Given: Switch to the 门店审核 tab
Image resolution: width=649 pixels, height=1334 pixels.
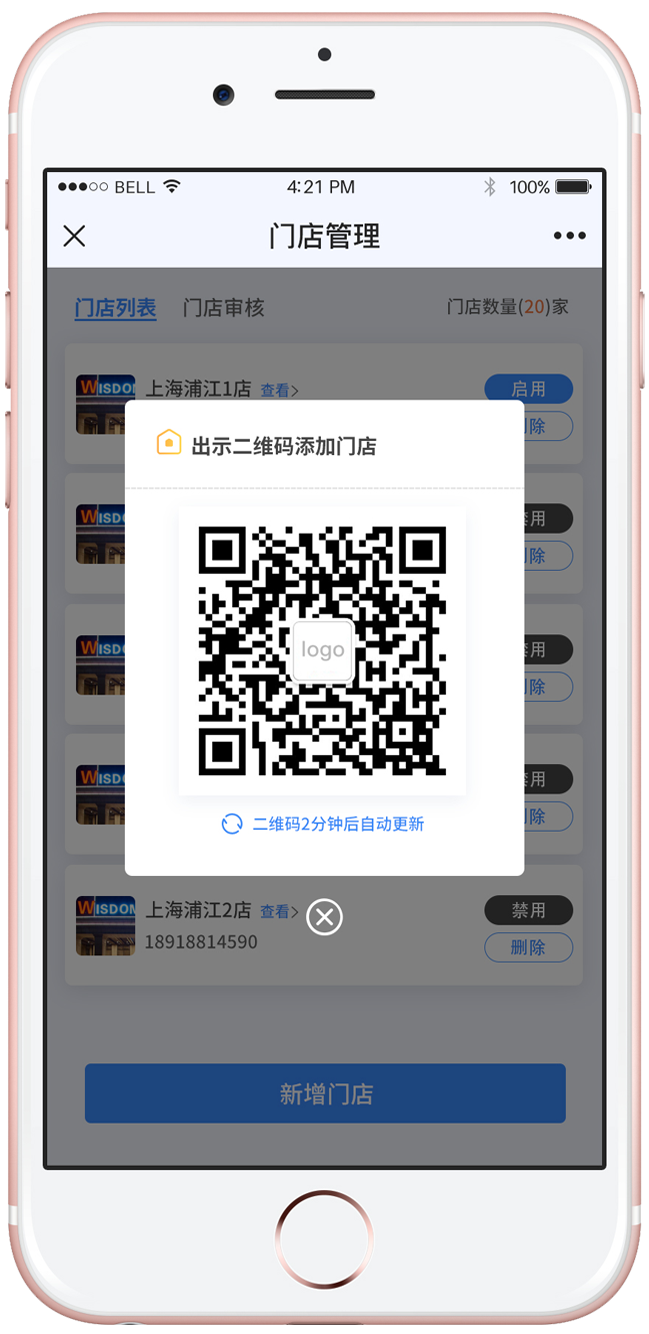Looking at the screenshot, I should tap(223, 308).
